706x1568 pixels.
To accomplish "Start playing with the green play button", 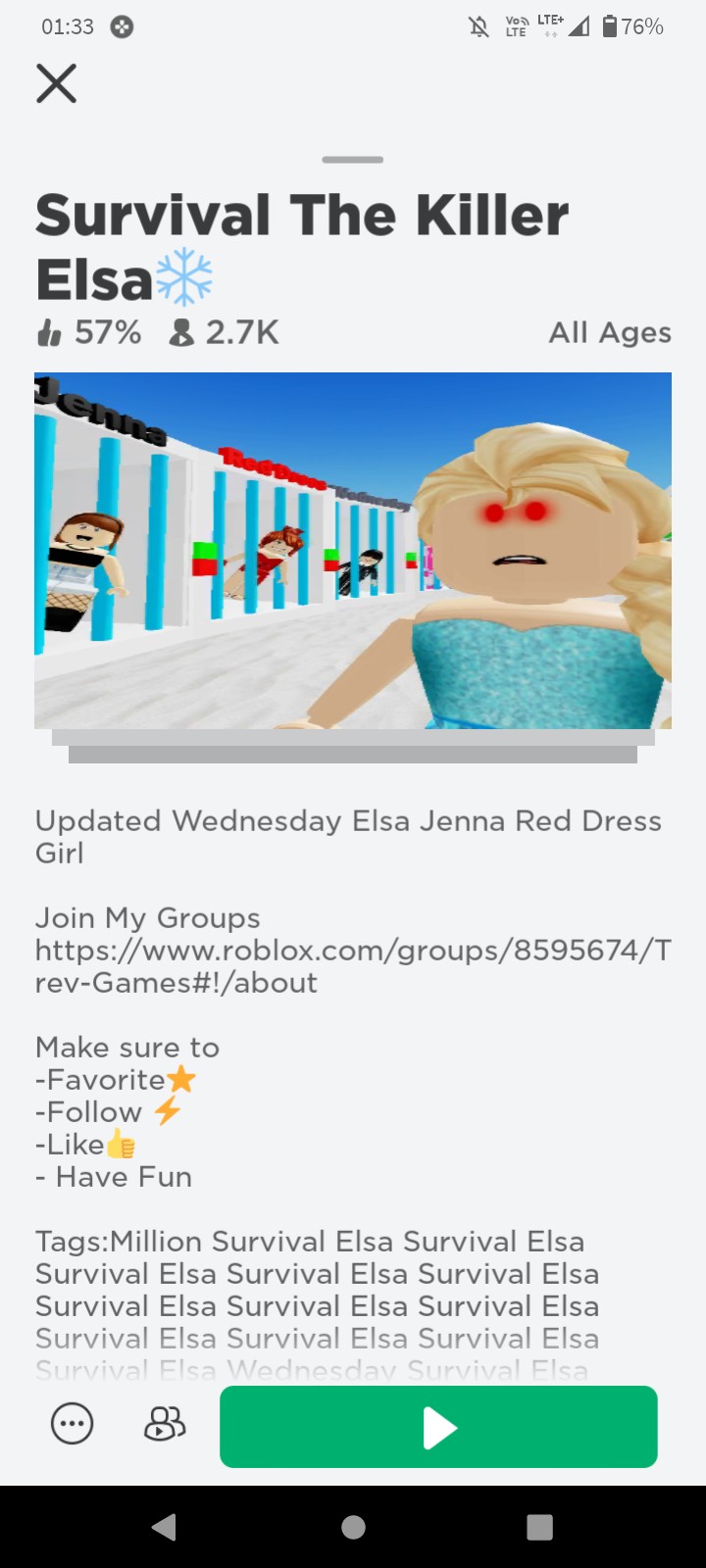I will coord(438,1427).
